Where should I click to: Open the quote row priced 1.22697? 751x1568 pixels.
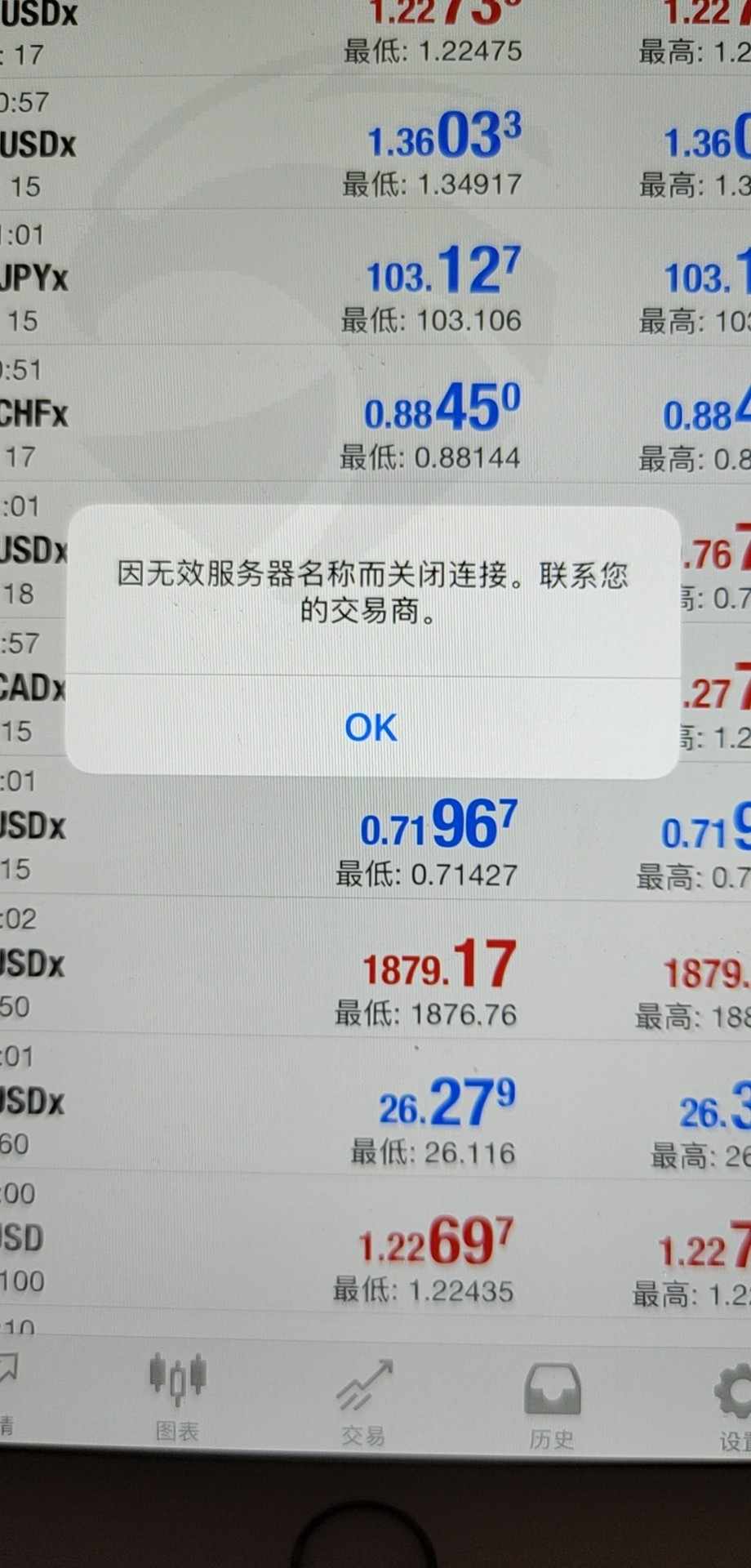(x=375, y=1245)
